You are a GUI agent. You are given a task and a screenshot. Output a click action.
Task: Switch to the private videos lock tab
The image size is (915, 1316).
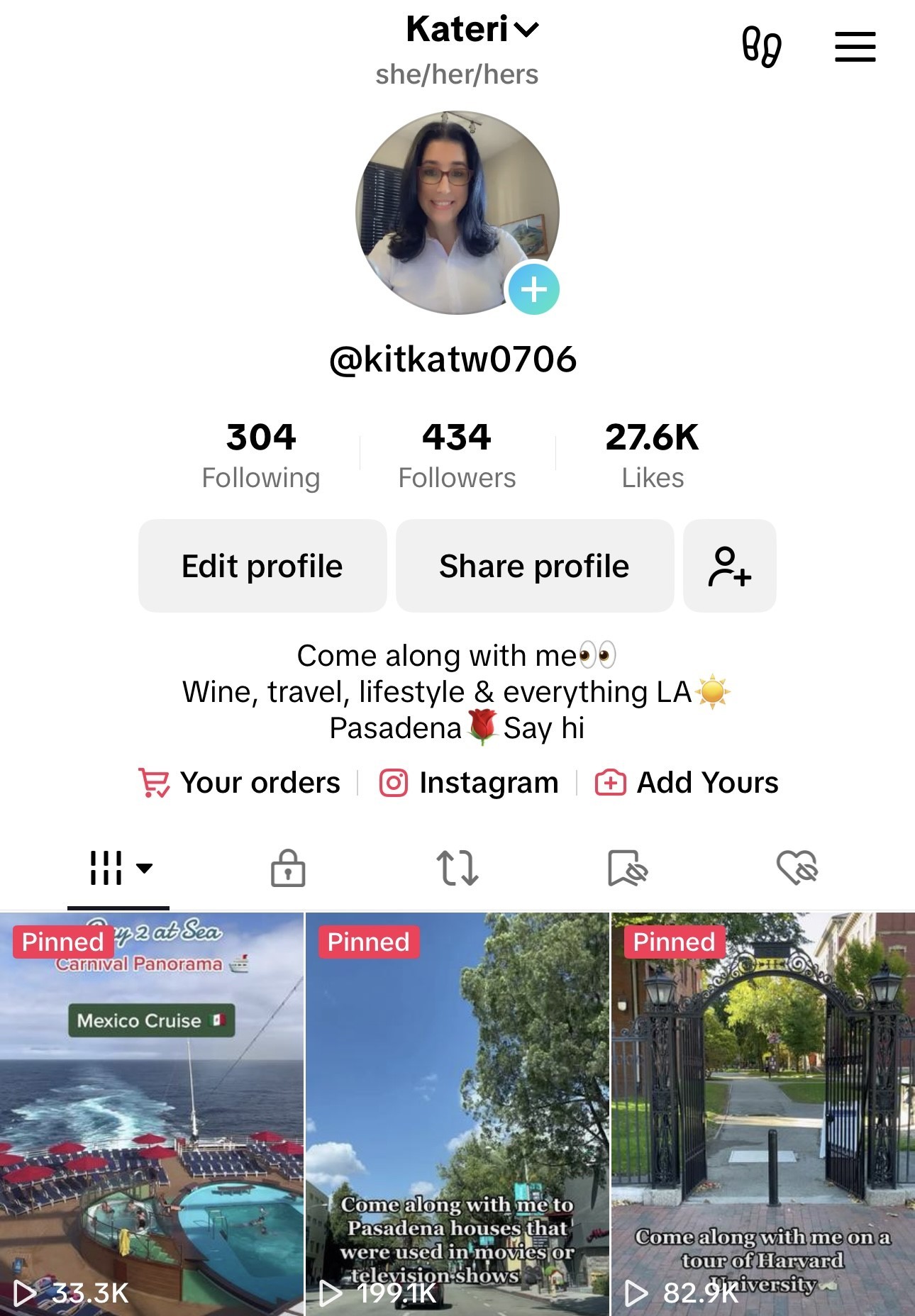[288, 868]
